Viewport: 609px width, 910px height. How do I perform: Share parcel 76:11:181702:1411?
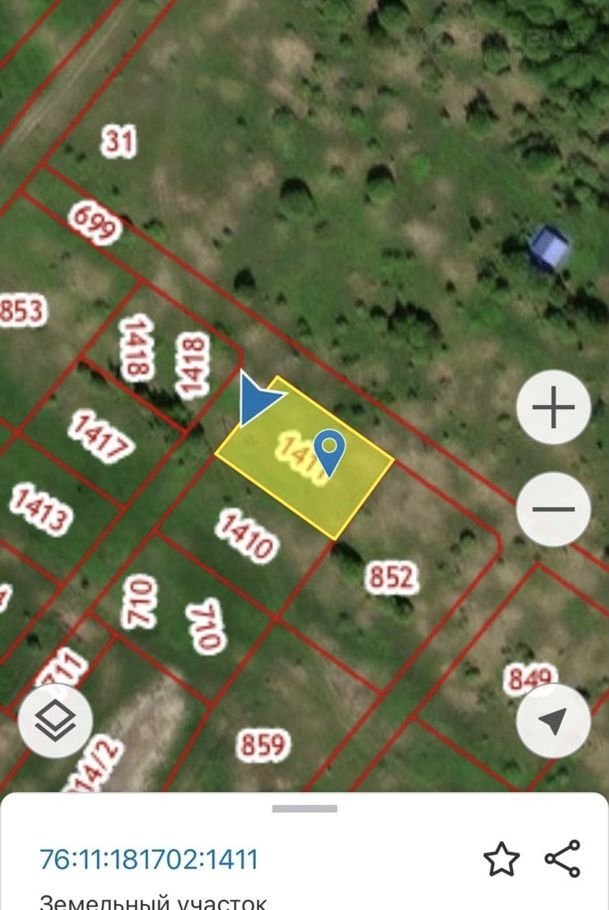(563, 858)
